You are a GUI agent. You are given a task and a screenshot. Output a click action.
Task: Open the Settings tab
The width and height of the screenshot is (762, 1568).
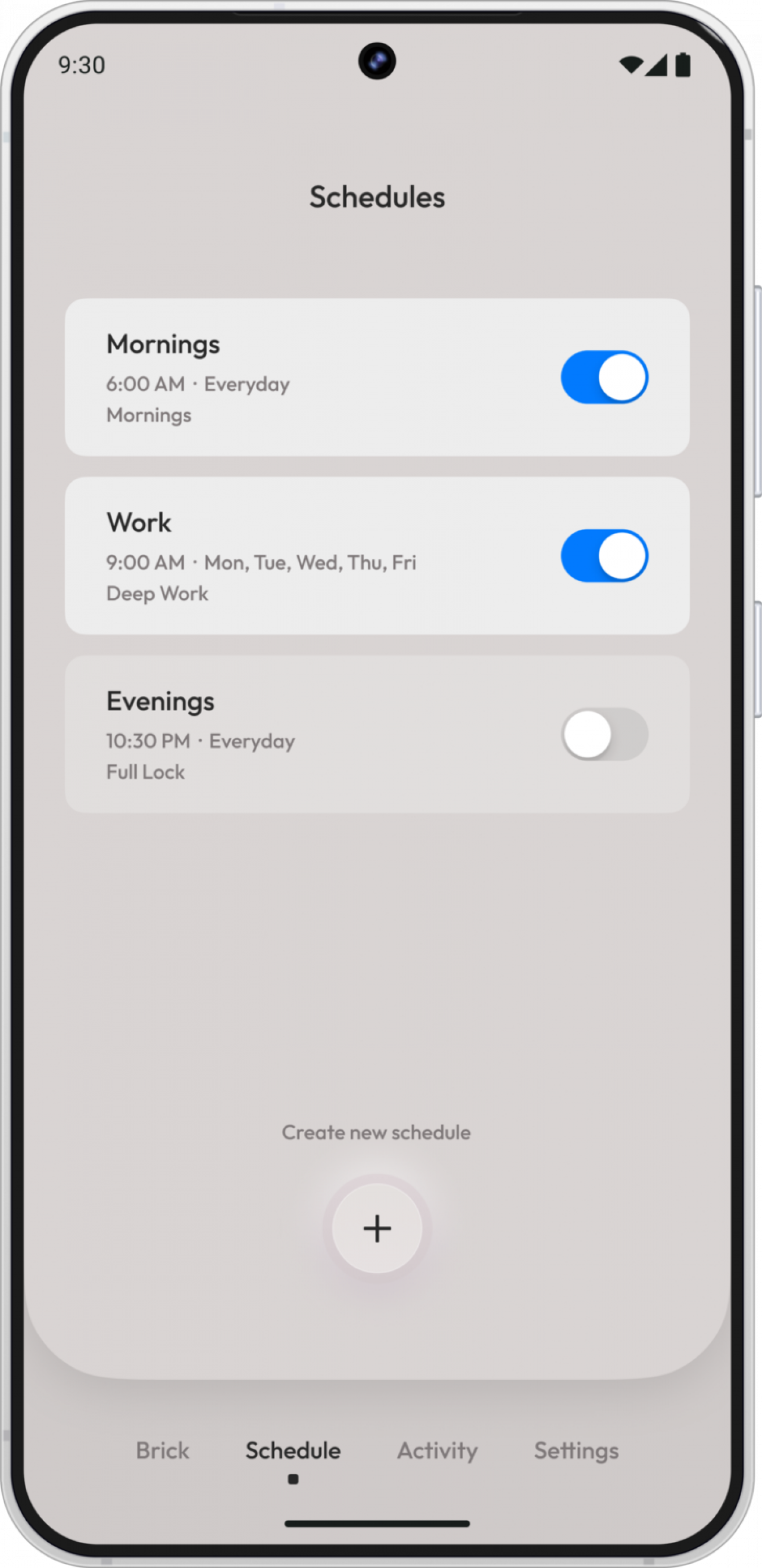tap(576, 1451)
